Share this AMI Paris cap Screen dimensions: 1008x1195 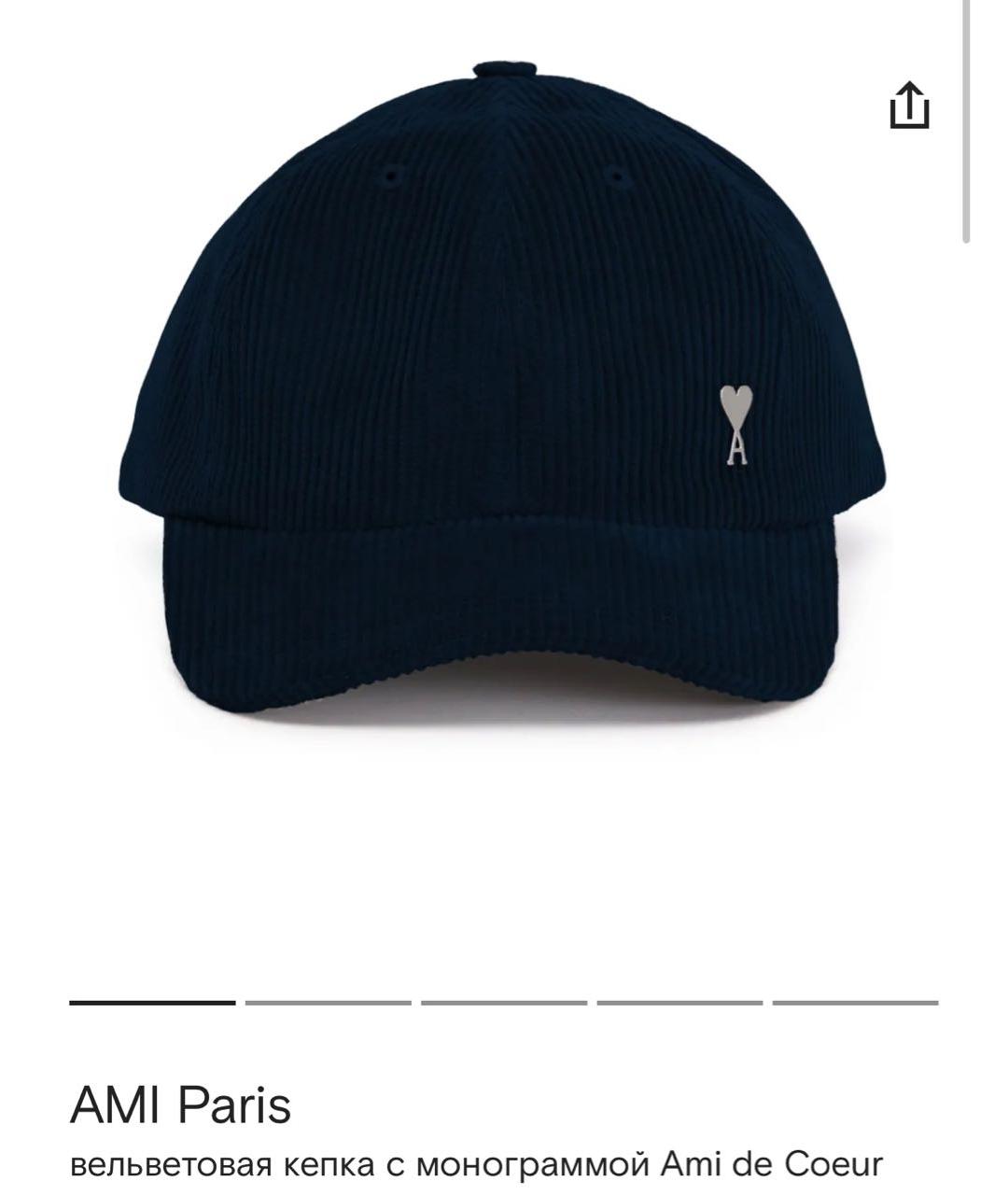[909, 105]
